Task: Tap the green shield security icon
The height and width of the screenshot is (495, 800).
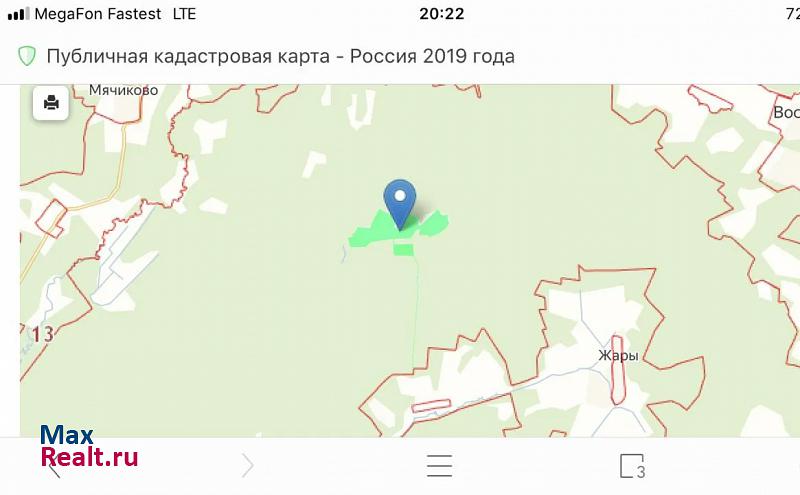Action: click(27, 56)
